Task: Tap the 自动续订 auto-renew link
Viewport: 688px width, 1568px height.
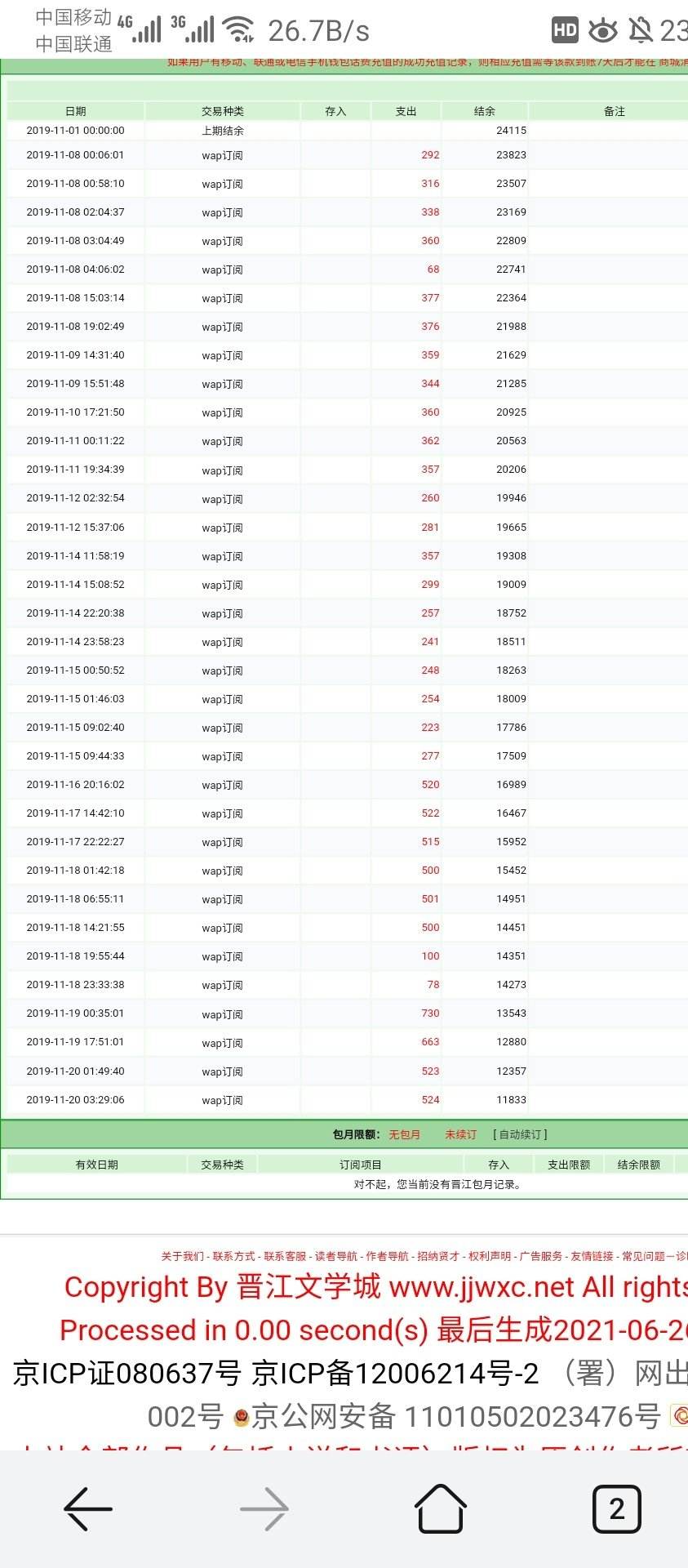Action: point(520,1134)
